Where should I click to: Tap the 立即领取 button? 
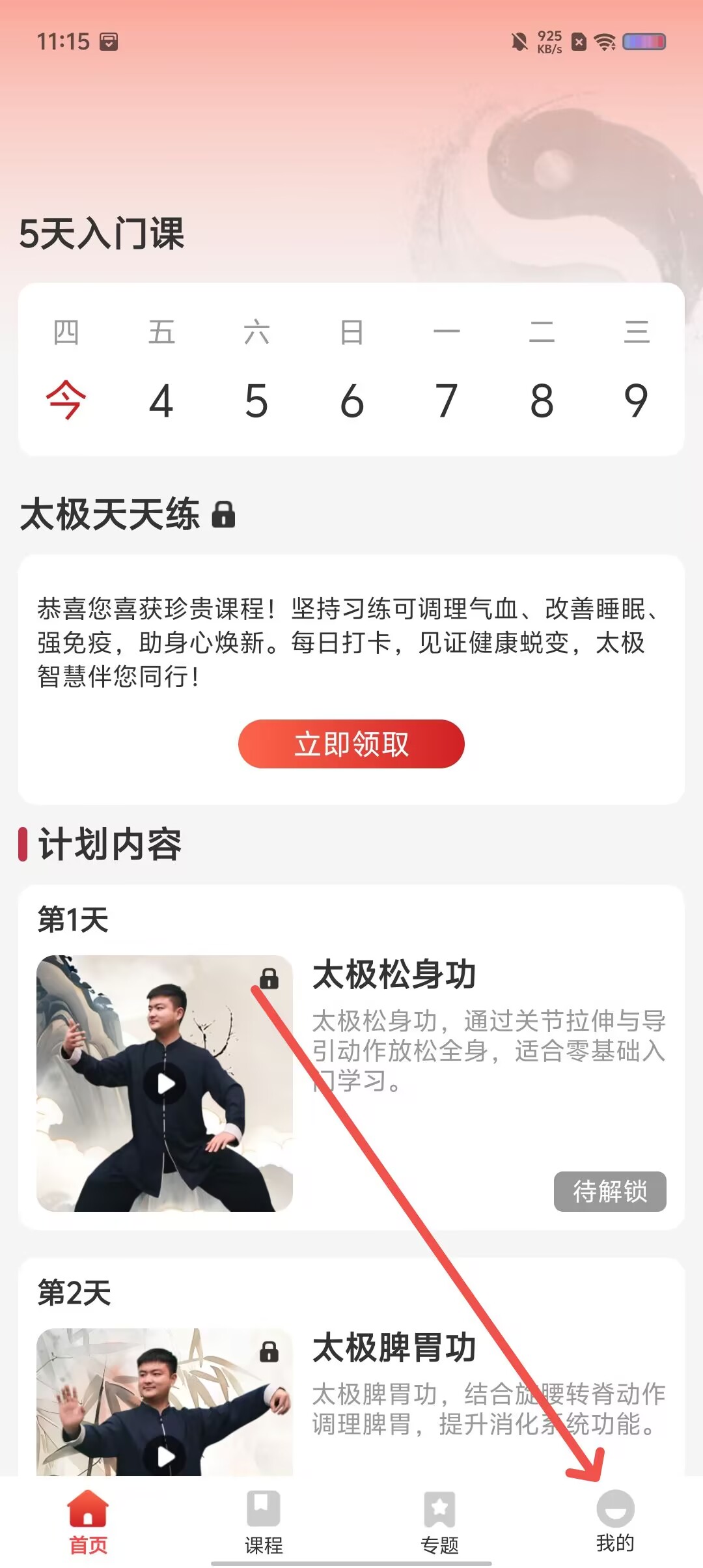coord(351,744)
